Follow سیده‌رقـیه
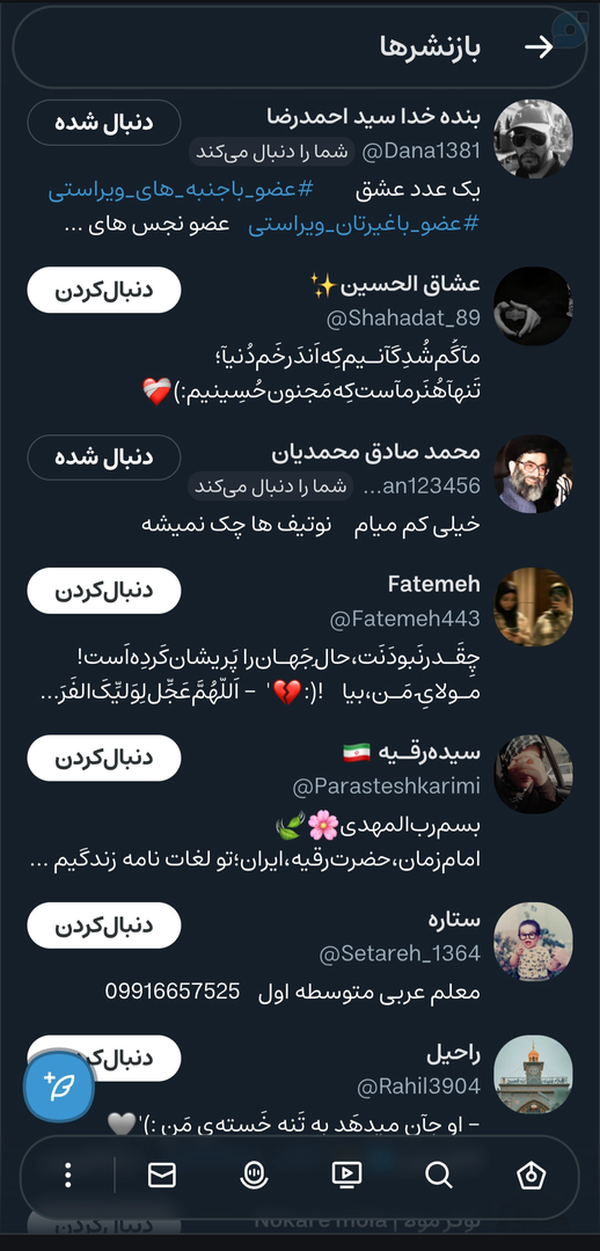This screenshot has height=1251, width=600. (104, 757)
